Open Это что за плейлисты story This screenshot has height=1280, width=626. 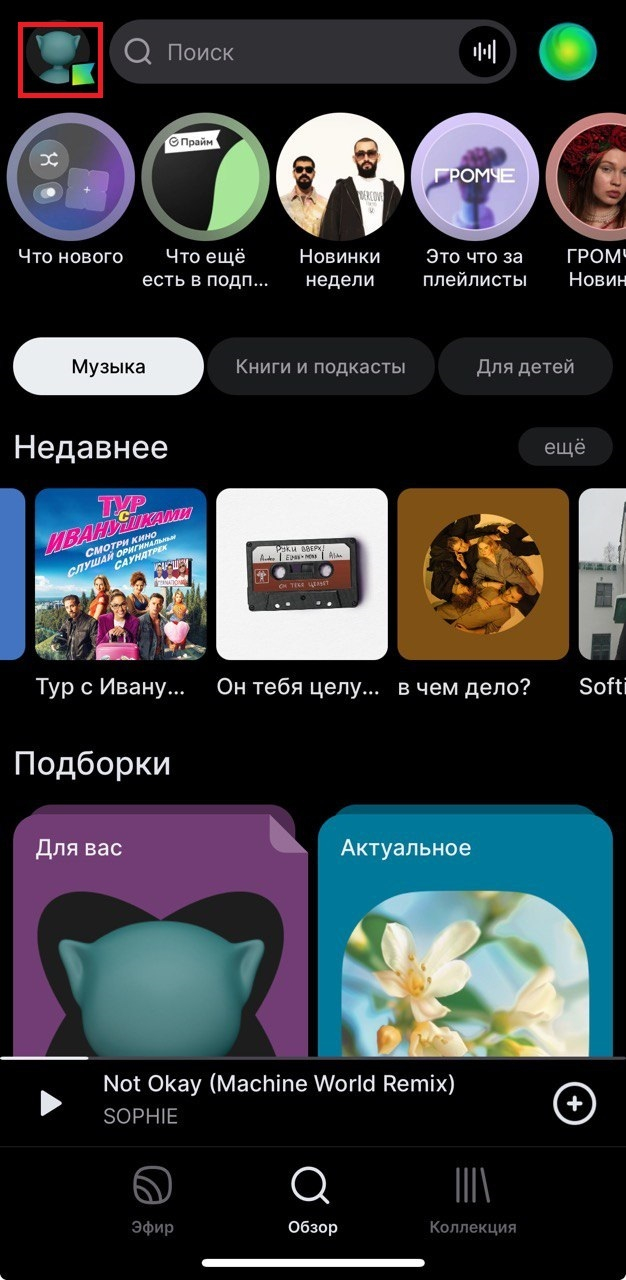(476, 177)
